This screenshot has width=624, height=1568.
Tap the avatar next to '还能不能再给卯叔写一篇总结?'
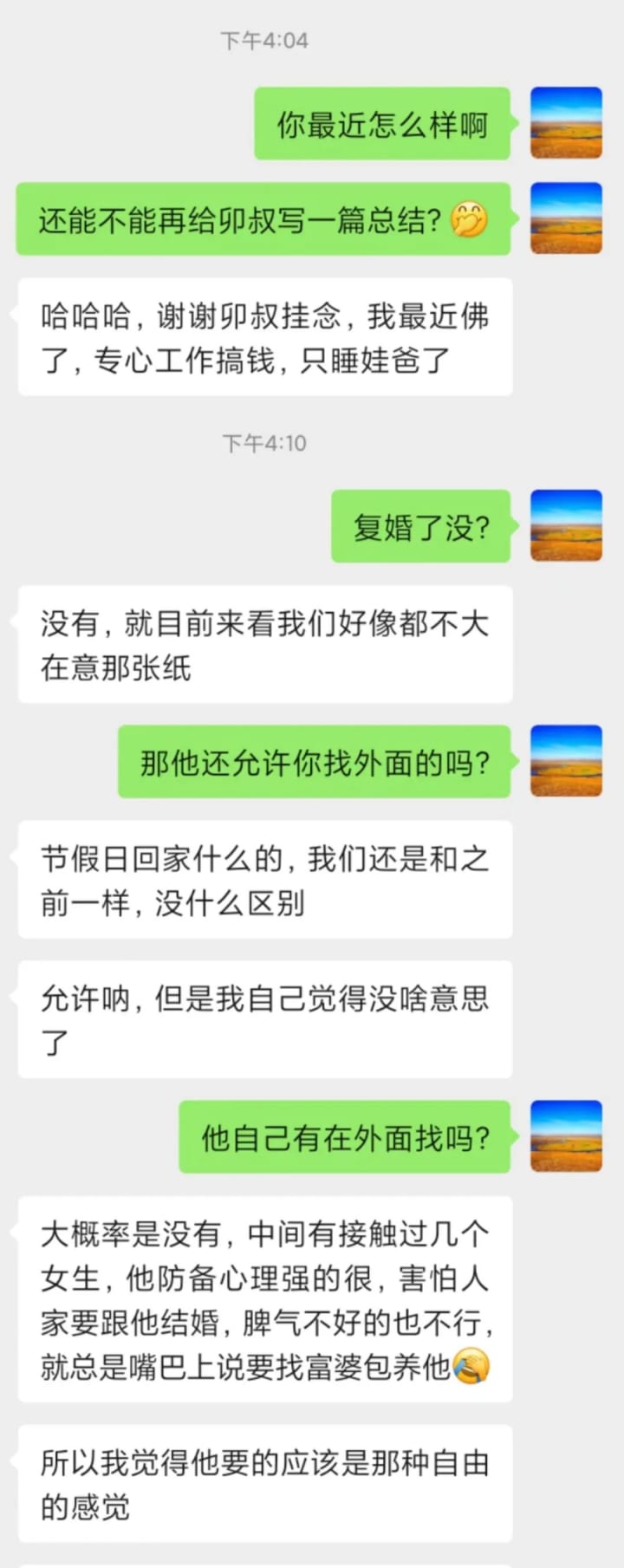tap(566, 218)
